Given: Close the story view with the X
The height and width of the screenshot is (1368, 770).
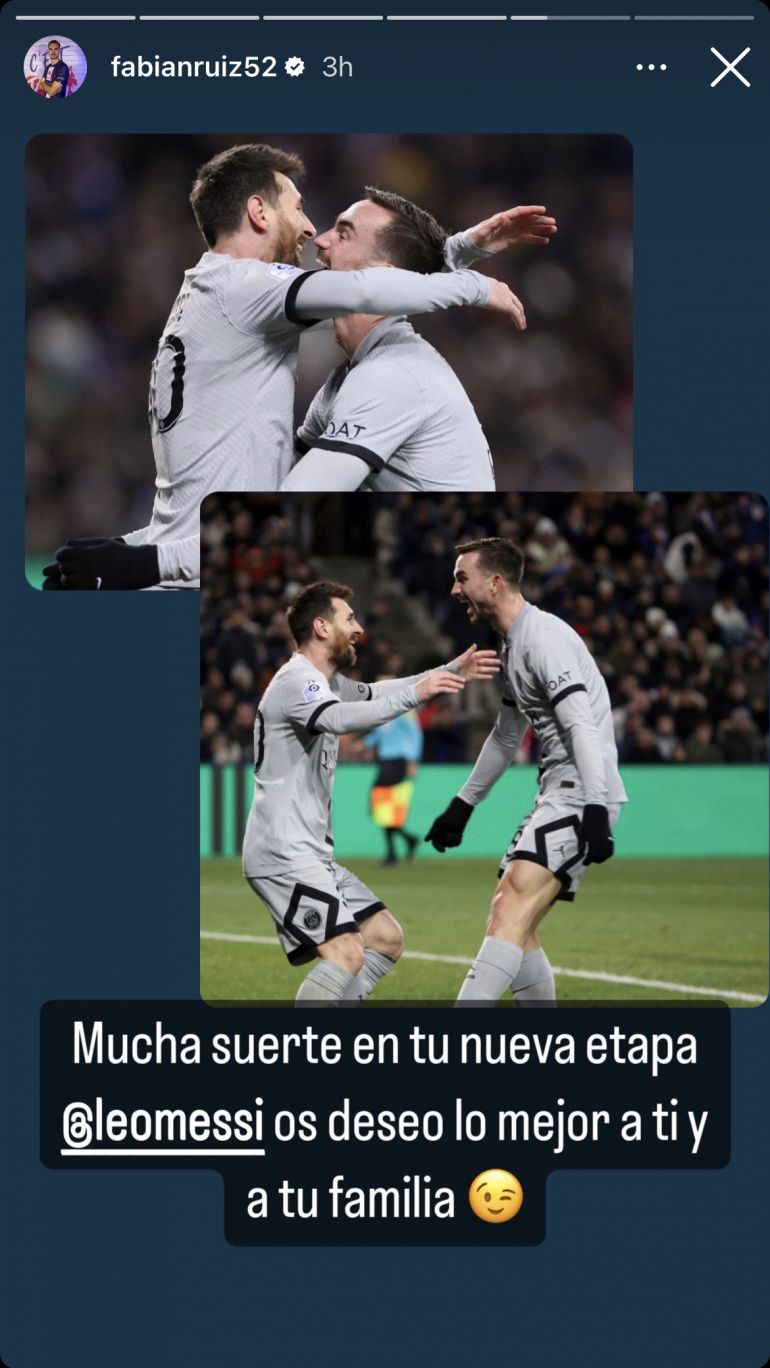Looking at the screenshot, I should pyautogui.click(x=731, y=66).
